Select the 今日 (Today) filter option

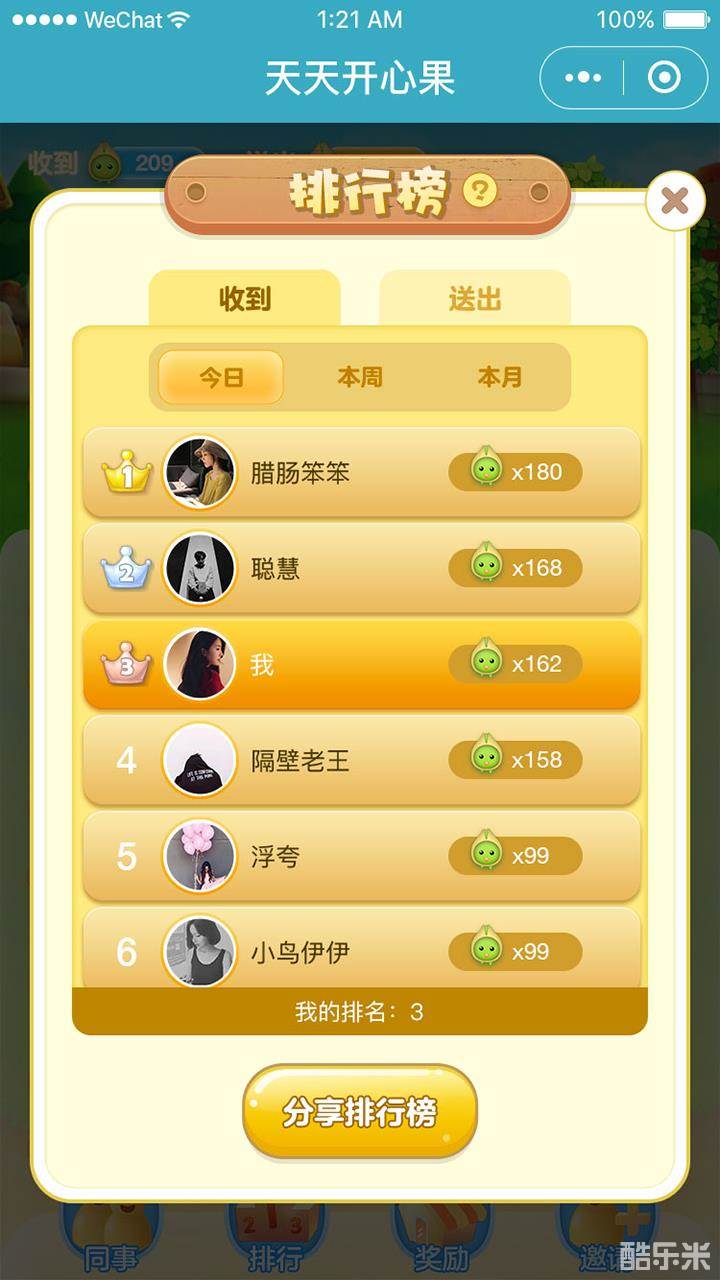[x=220, y=377]
